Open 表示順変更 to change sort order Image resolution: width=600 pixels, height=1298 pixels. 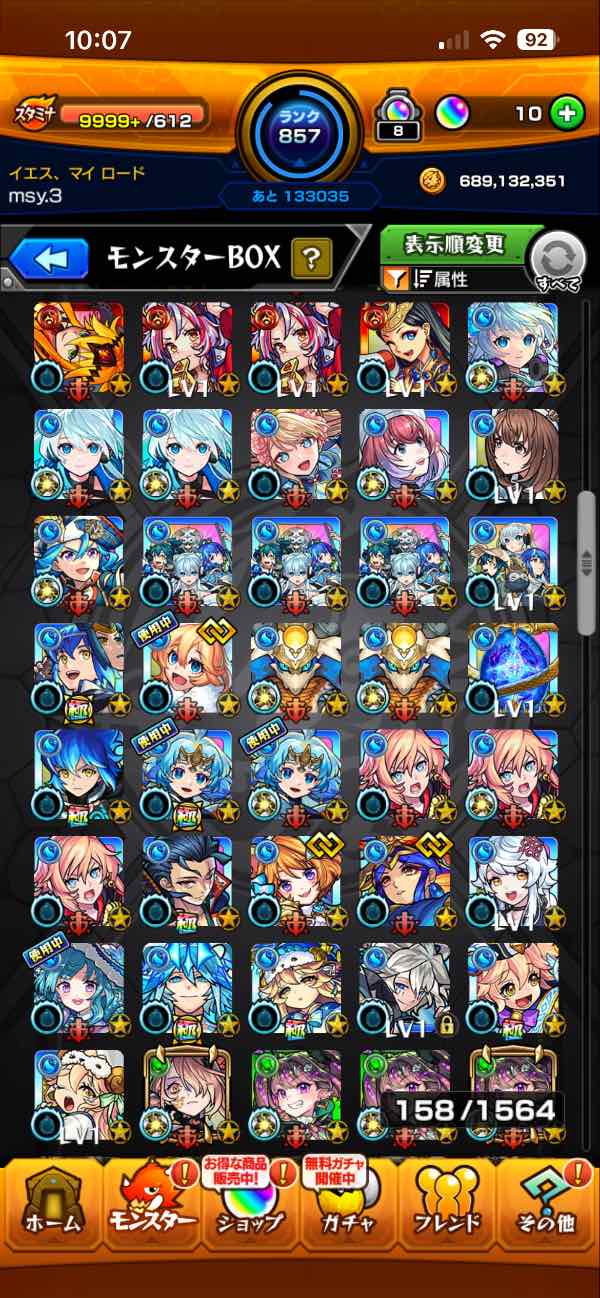(x=454, y=245)
